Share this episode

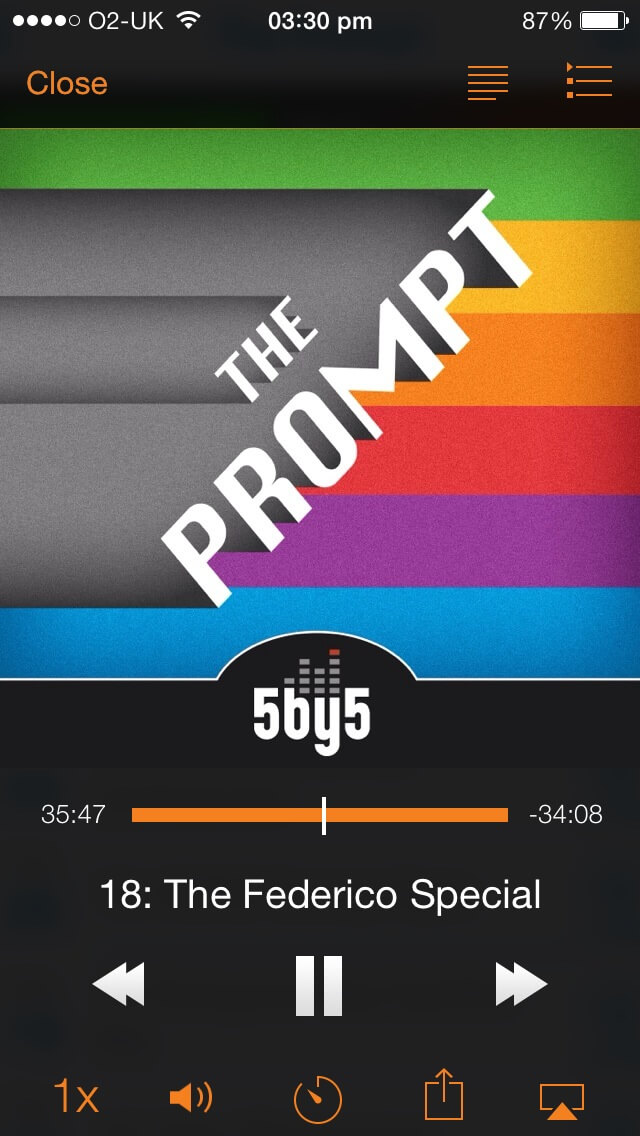click(x=443, y=1096)
